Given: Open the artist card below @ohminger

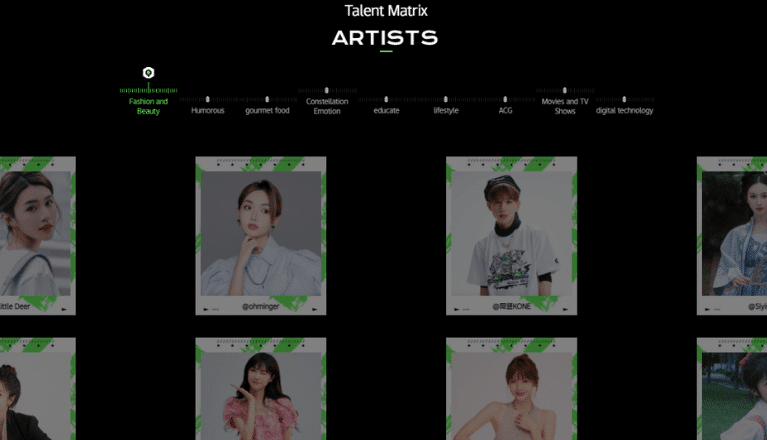Looking at the screenshot, I should (x=260, y=392).
